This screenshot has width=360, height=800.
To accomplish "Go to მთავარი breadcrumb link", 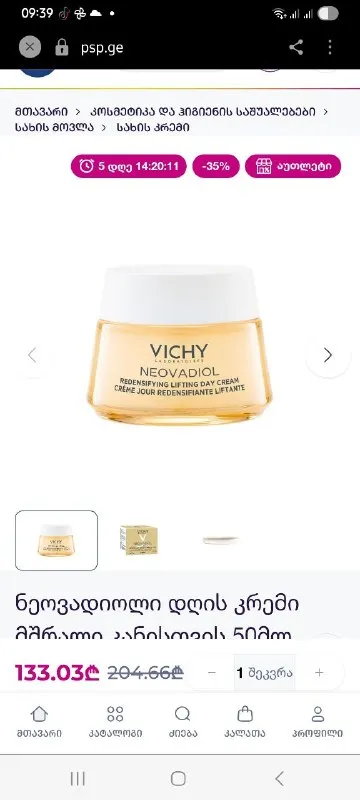I will 41,111.
